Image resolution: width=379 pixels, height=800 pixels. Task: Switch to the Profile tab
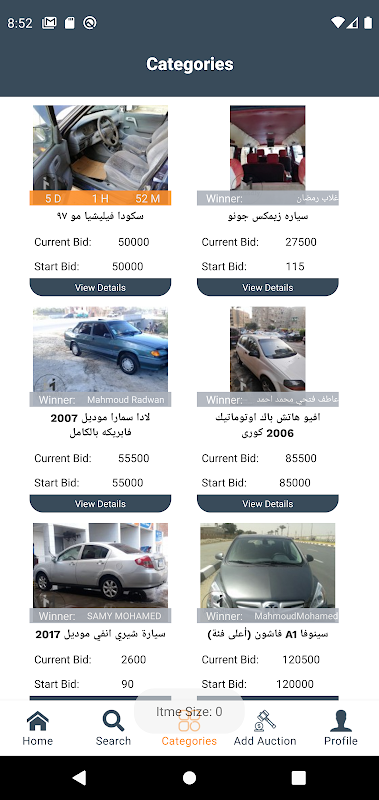click(x=341, y=728)
